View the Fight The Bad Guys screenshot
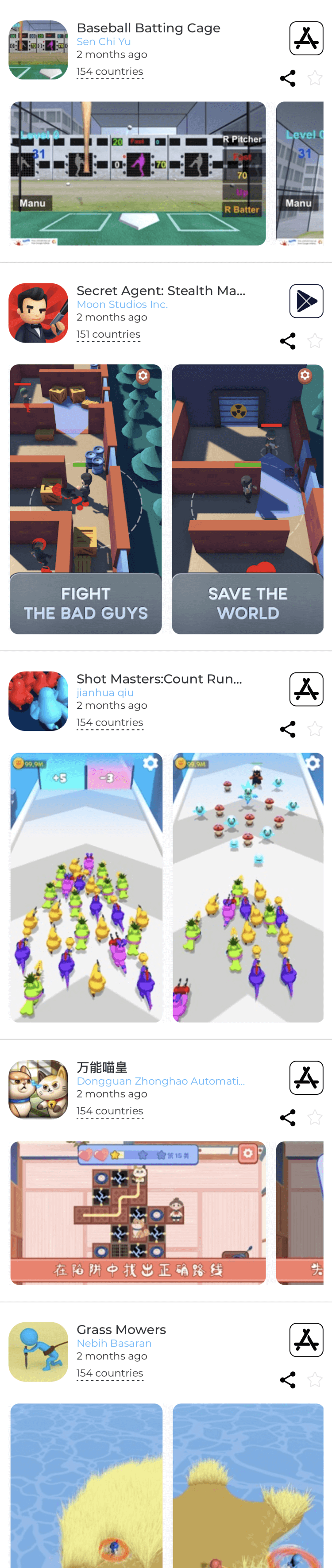 click(x=86, y=498)
